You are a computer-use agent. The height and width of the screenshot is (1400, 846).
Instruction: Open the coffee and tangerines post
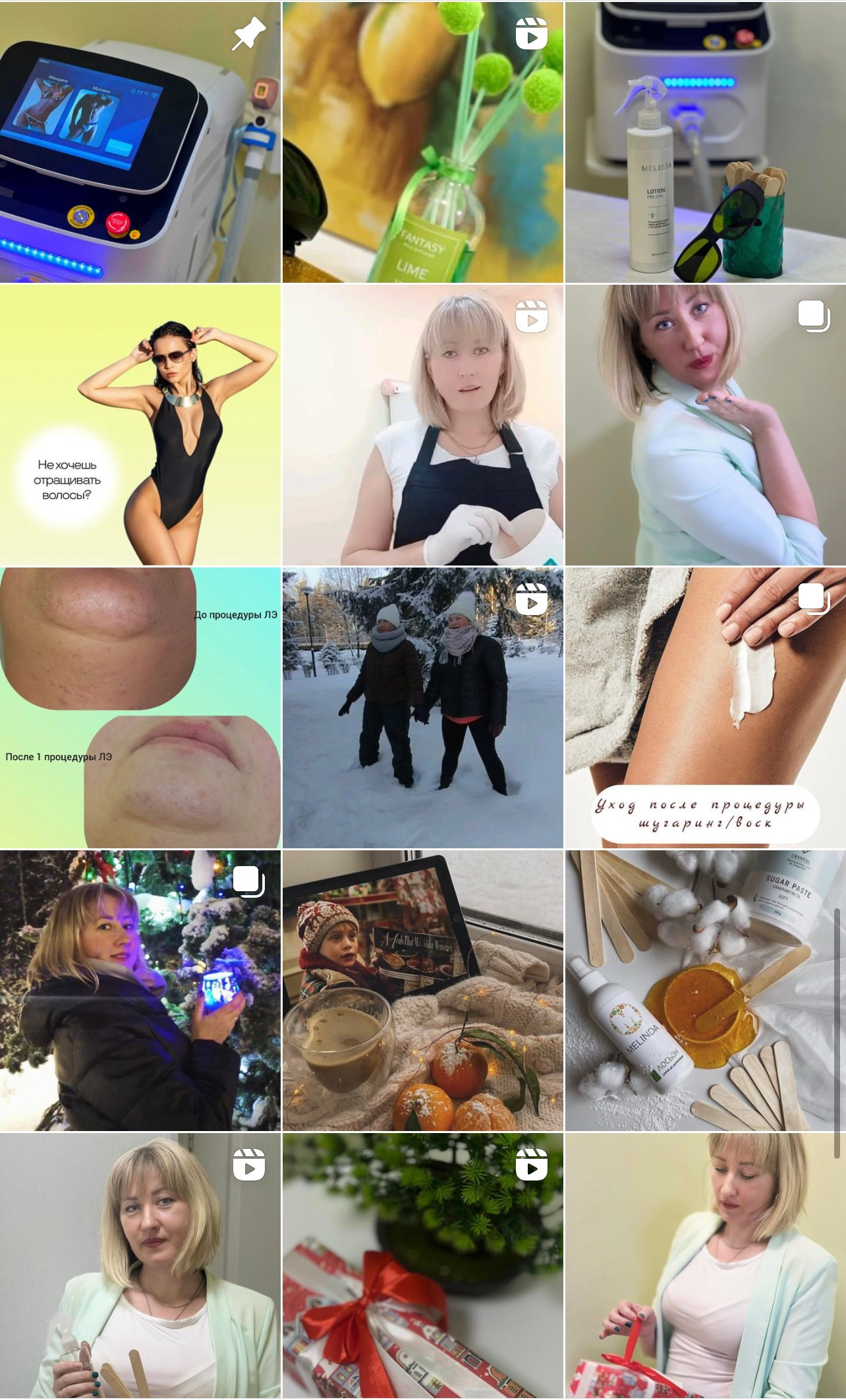tap(423, 990)
